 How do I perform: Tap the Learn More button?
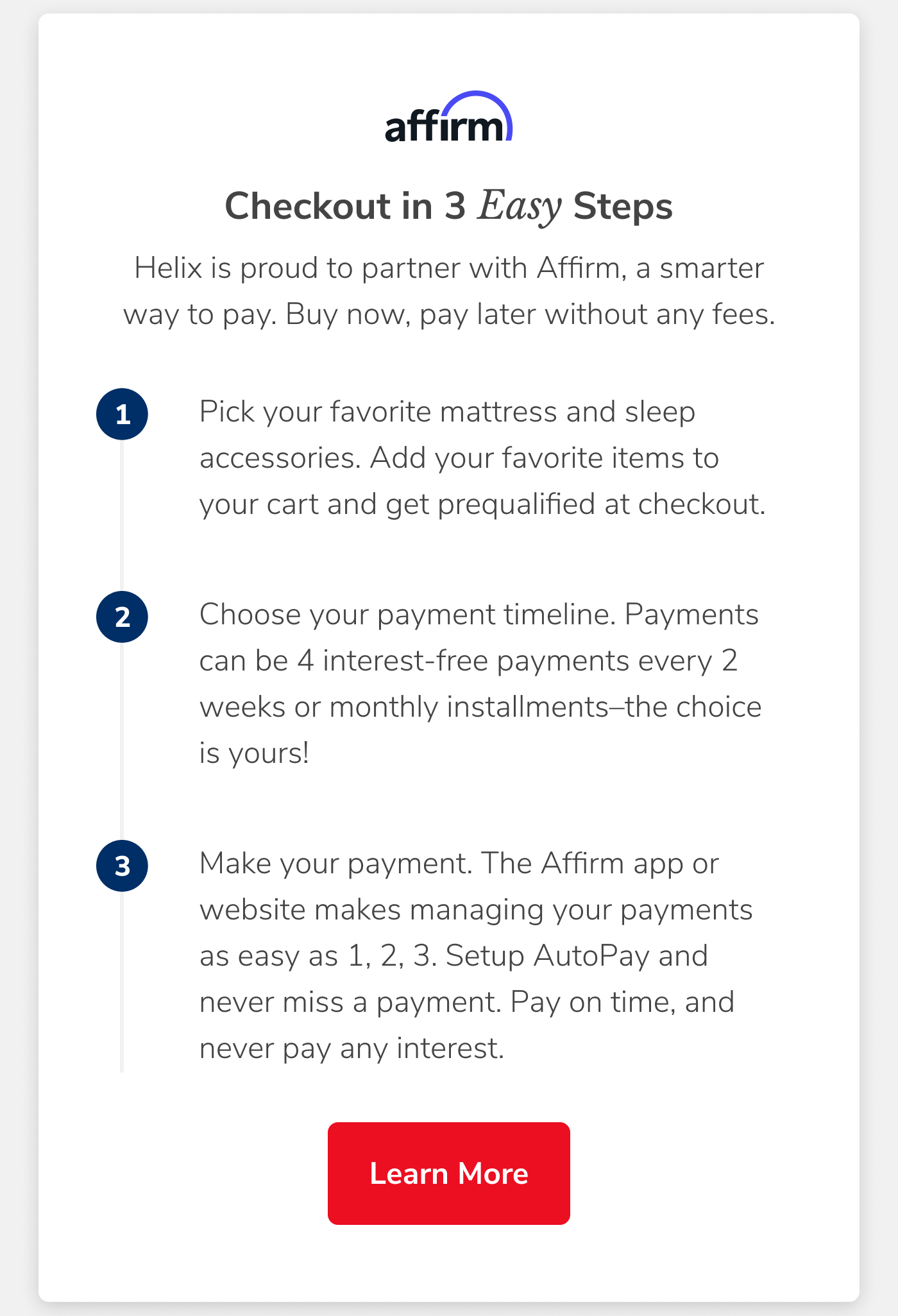click(x=448, y=1173)
